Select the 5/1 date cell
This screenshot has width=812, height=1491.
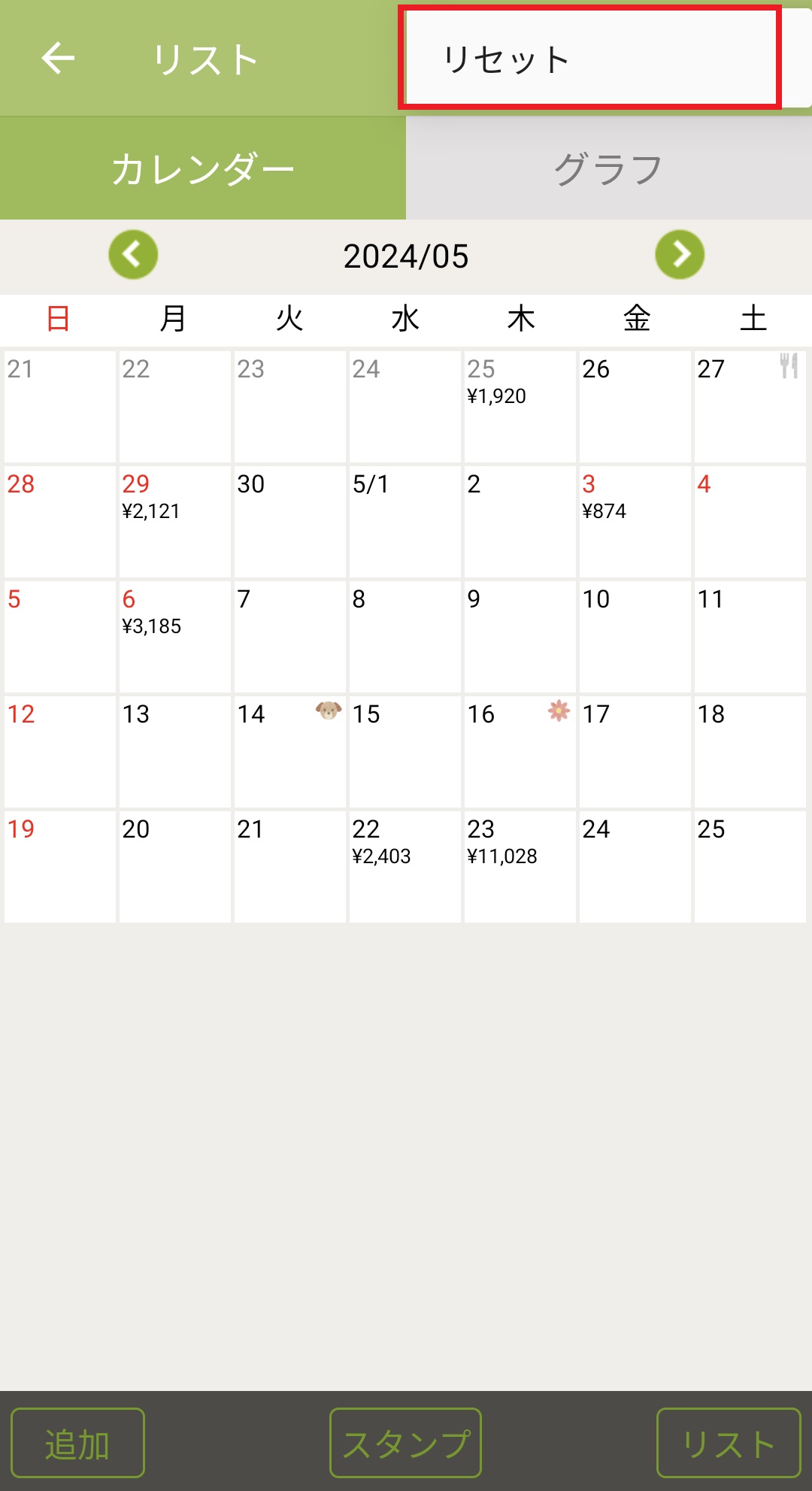pyautogui.click(x=404, y=521)
